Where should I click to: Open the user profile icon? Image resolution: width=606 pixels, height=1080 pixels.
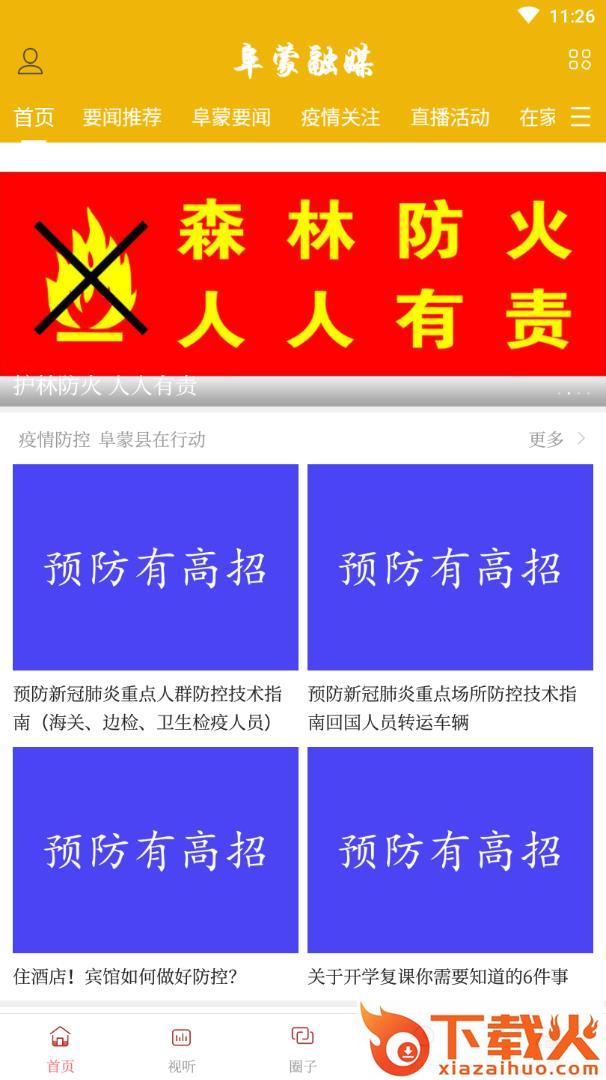tap(31, 61)
